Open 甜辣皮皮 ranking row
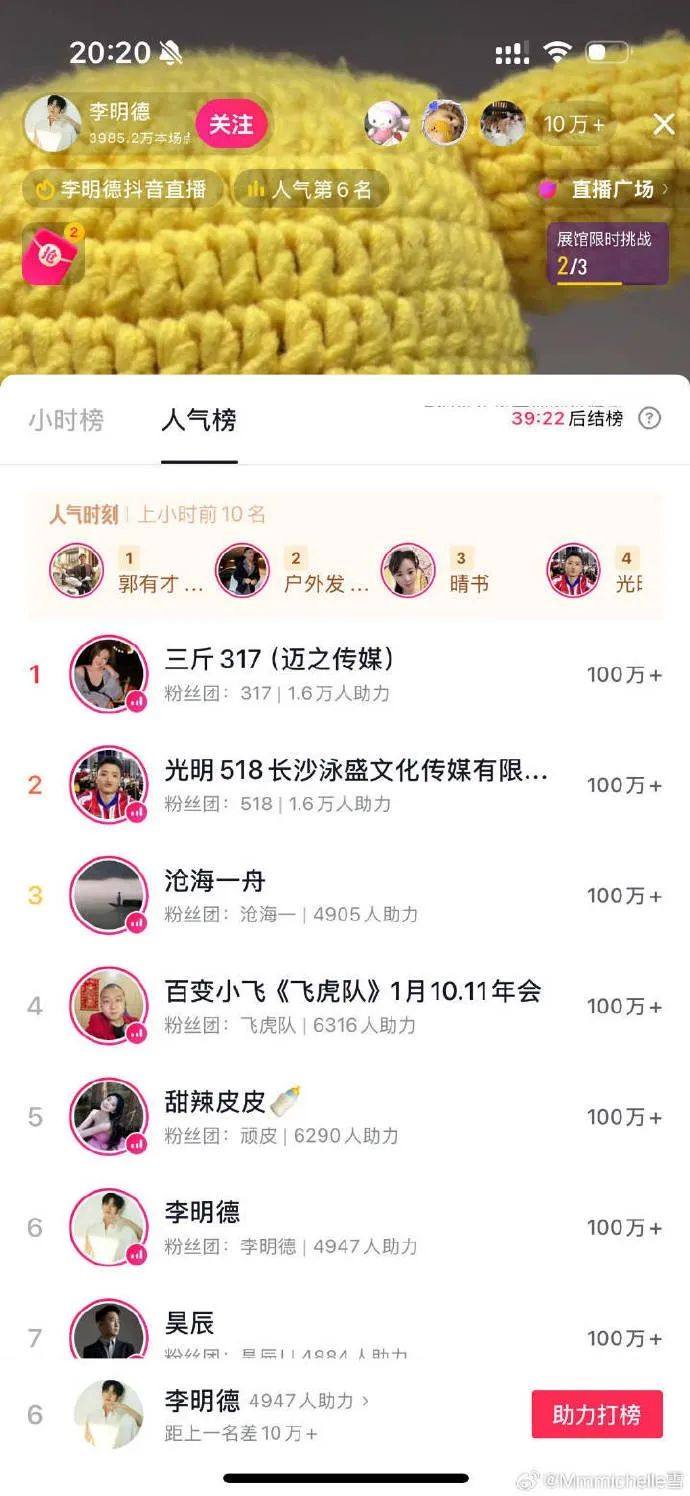690x1496 pixels. coord(345,1117)
